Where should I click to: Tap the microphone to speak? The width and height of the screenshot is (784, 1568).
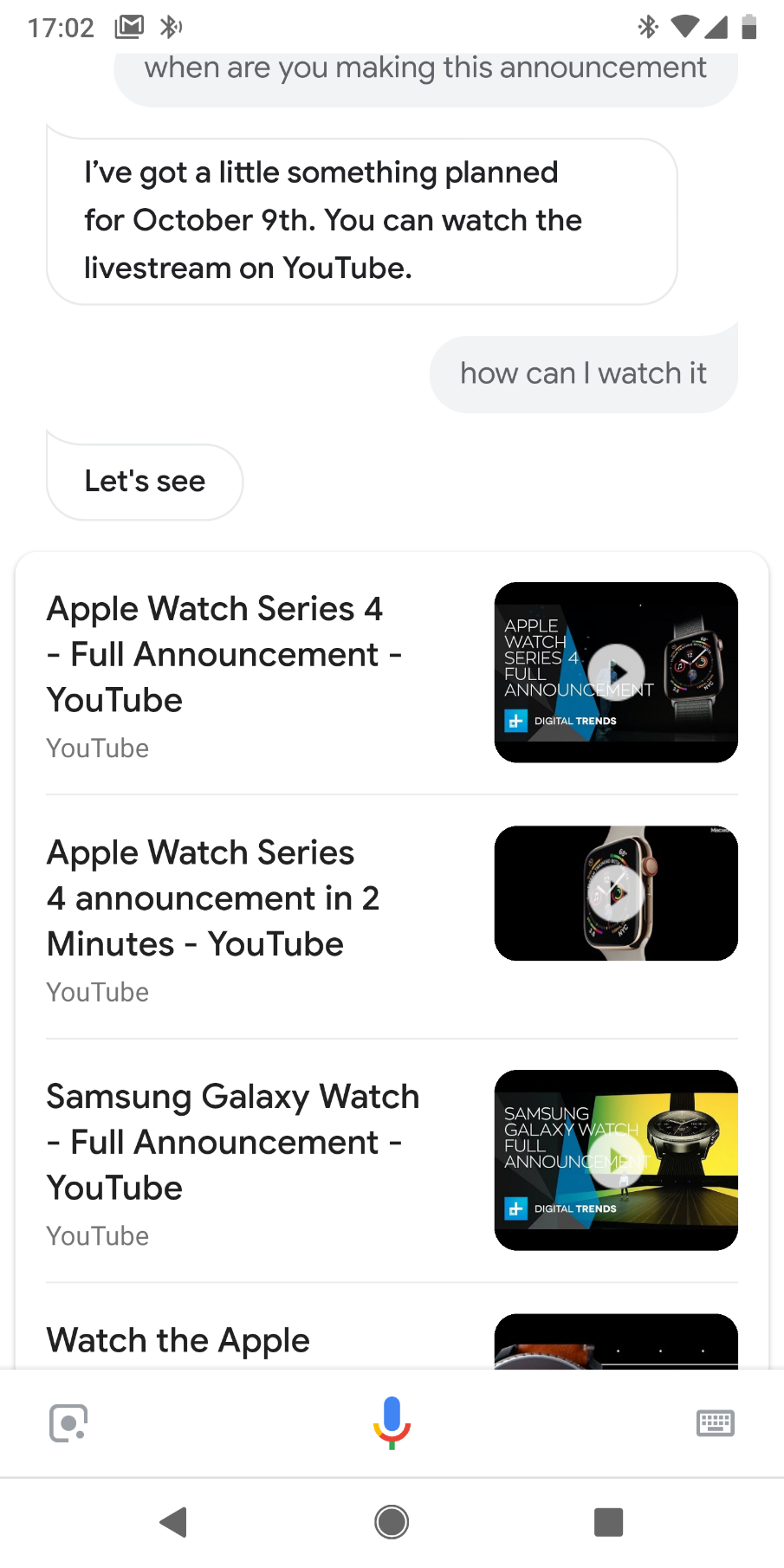pyautogui.click(x=392, y=1422)
